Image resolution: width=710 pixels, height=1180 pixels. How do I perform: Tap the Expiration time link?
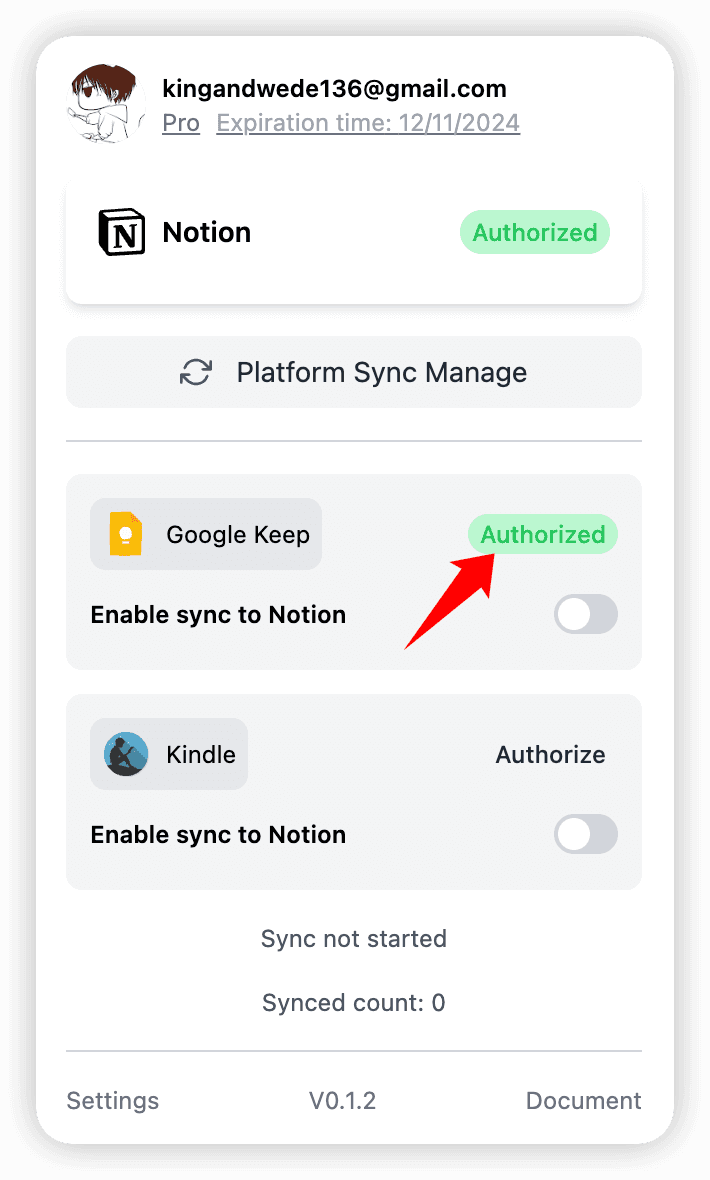tap(368, 123)
